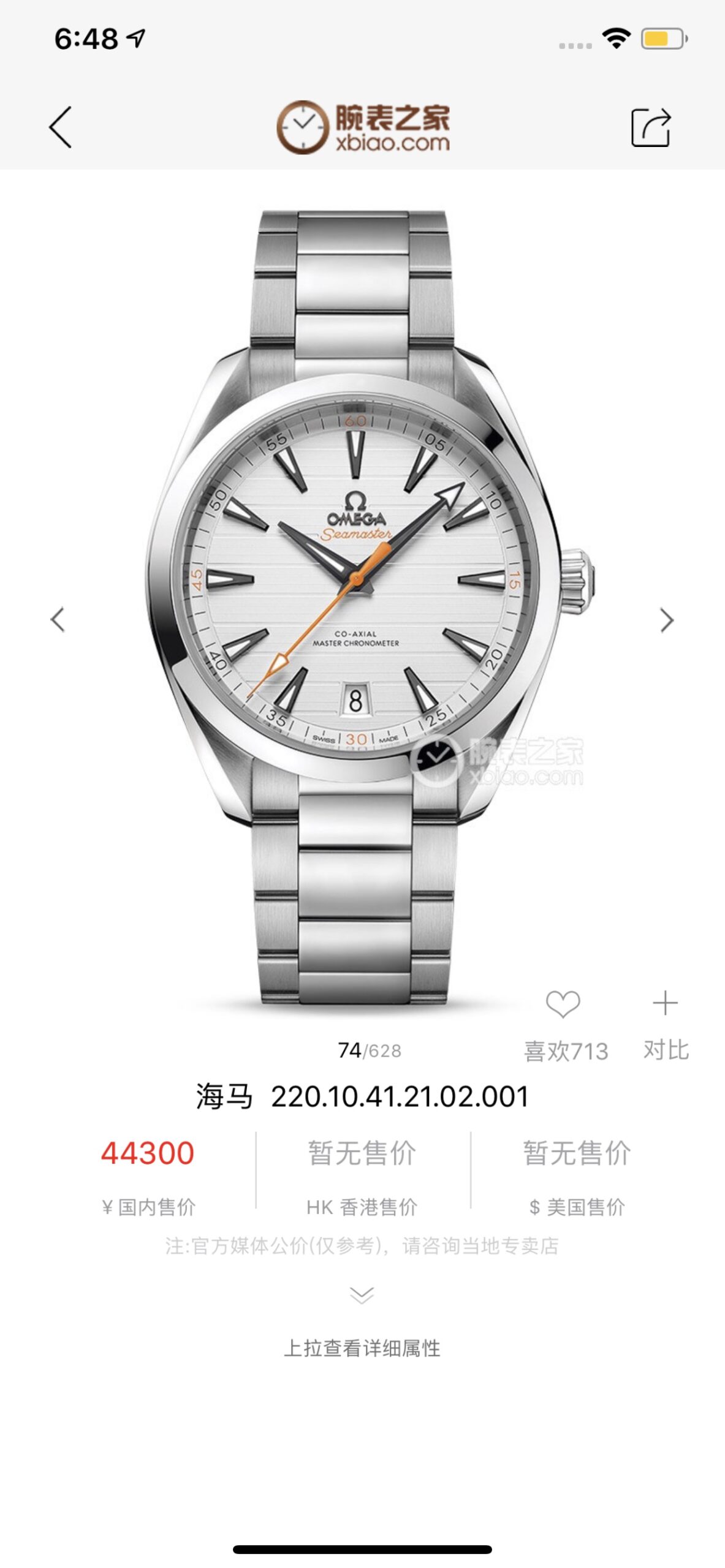Viewport: 725px width, 1568px height.
Task: Expand detailed attributes with the down chevron
Action: point(362,1295)
